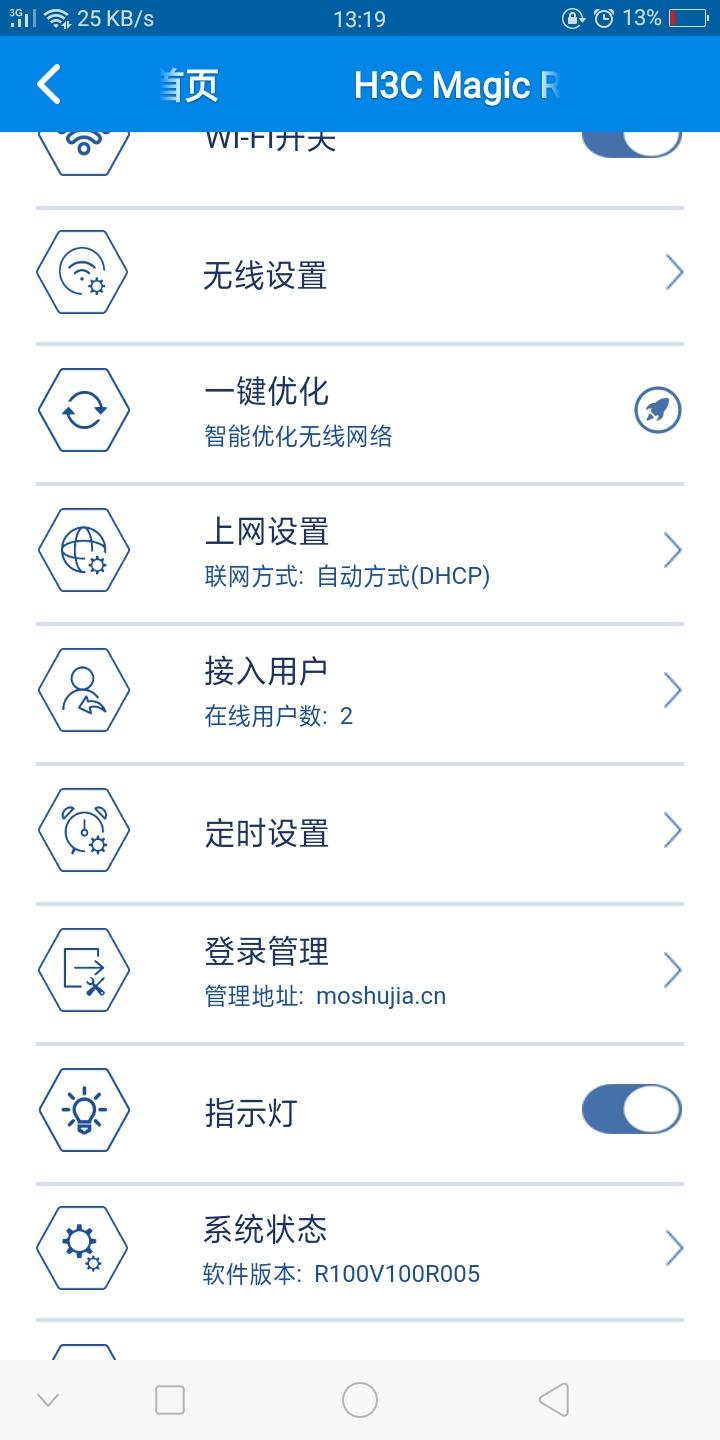Screen dimensions: 720x1440
Task: Go back using the header arrow
Action: pyautogui.click(x=49, y=85)
